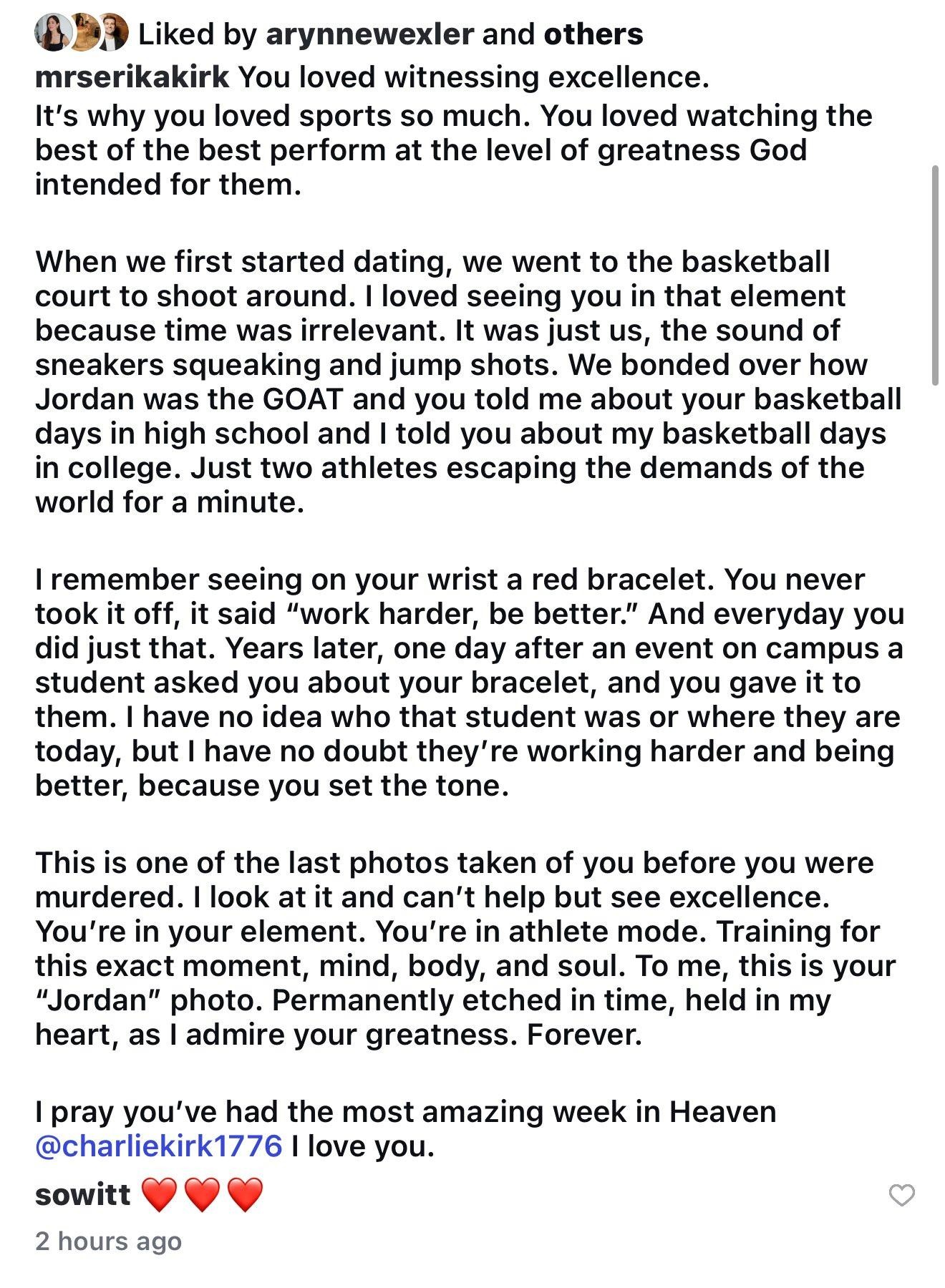
Task: View the others who liked this post
Action: [x=593, y=34]
